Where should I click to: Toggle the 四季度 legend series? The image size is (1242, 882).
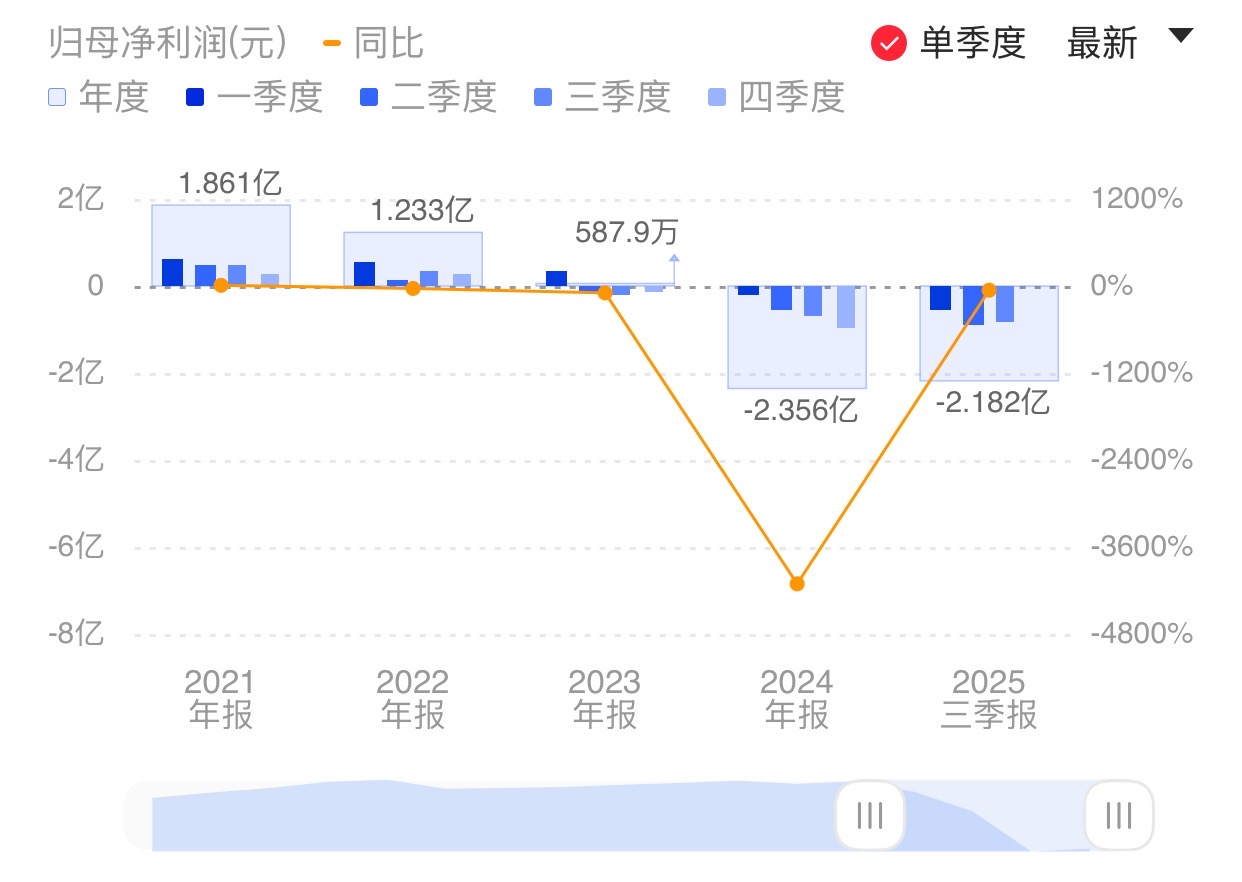click(776, 98)
